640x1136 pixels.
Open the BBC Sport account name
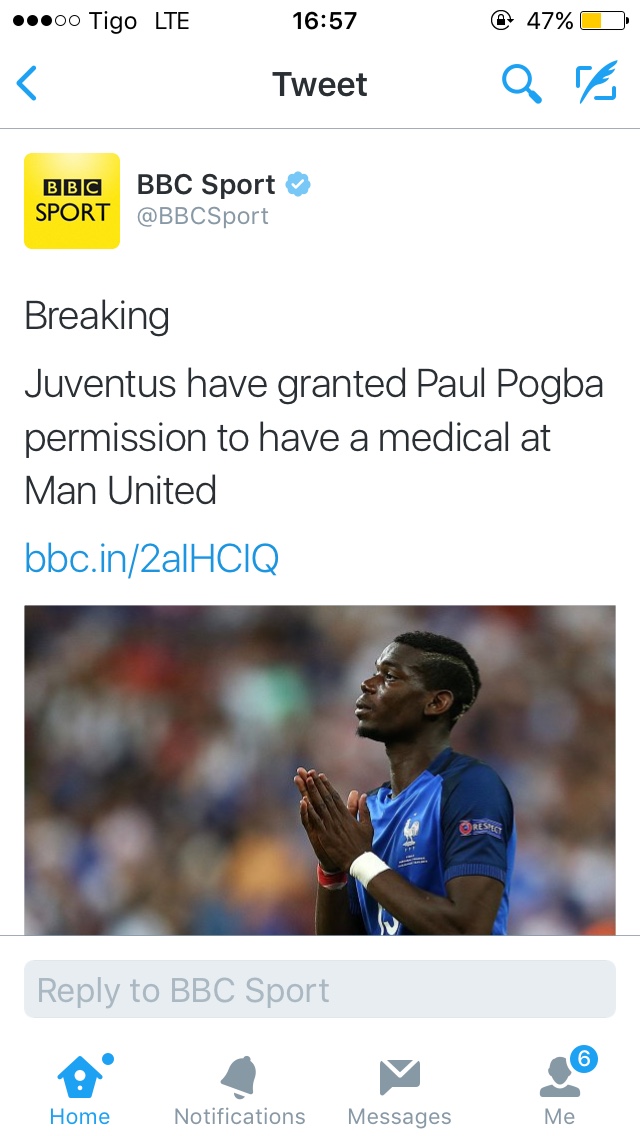coord(206,185)
